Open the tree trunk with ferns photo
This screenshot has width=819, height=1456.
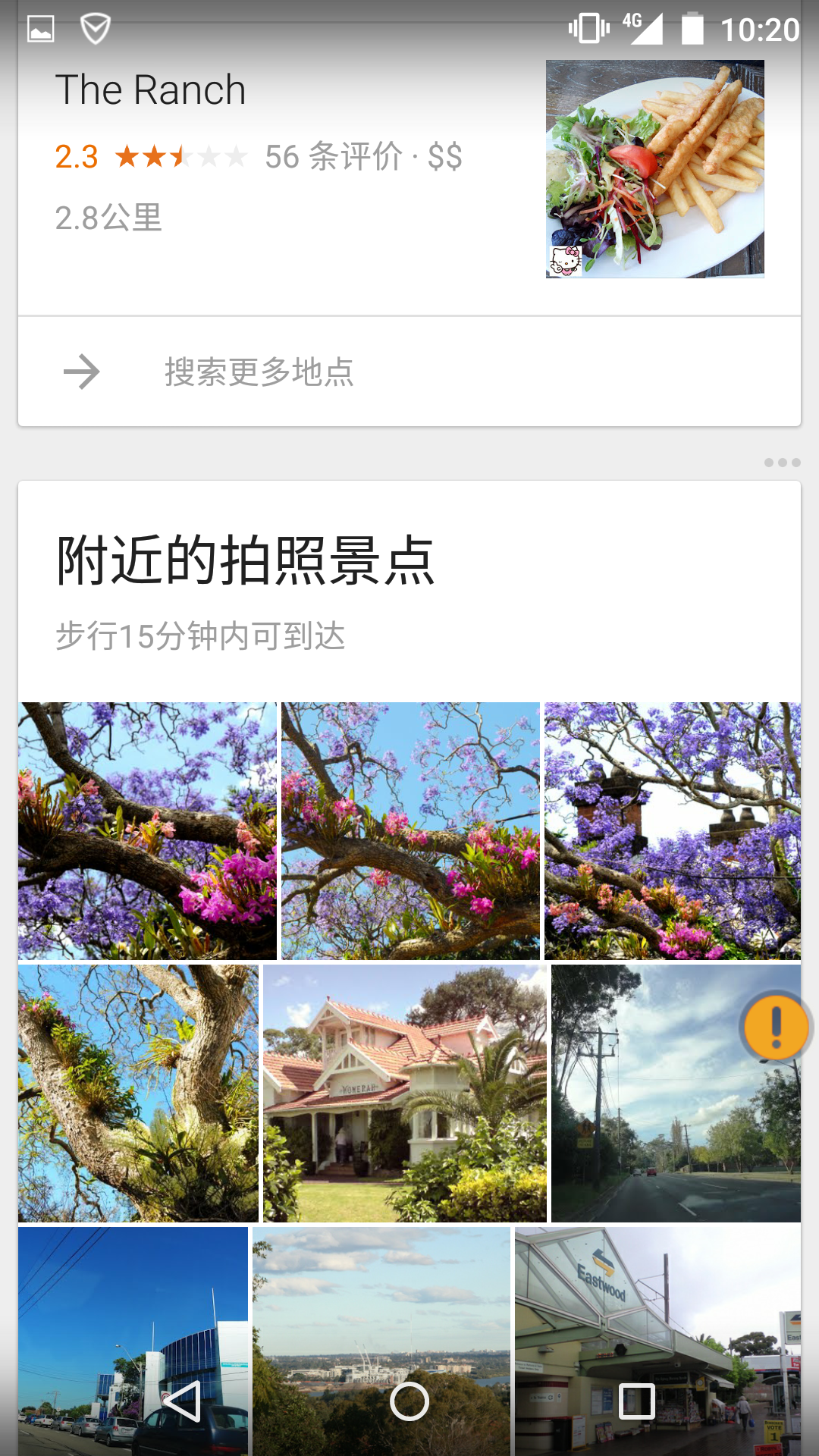(138, 1093)
